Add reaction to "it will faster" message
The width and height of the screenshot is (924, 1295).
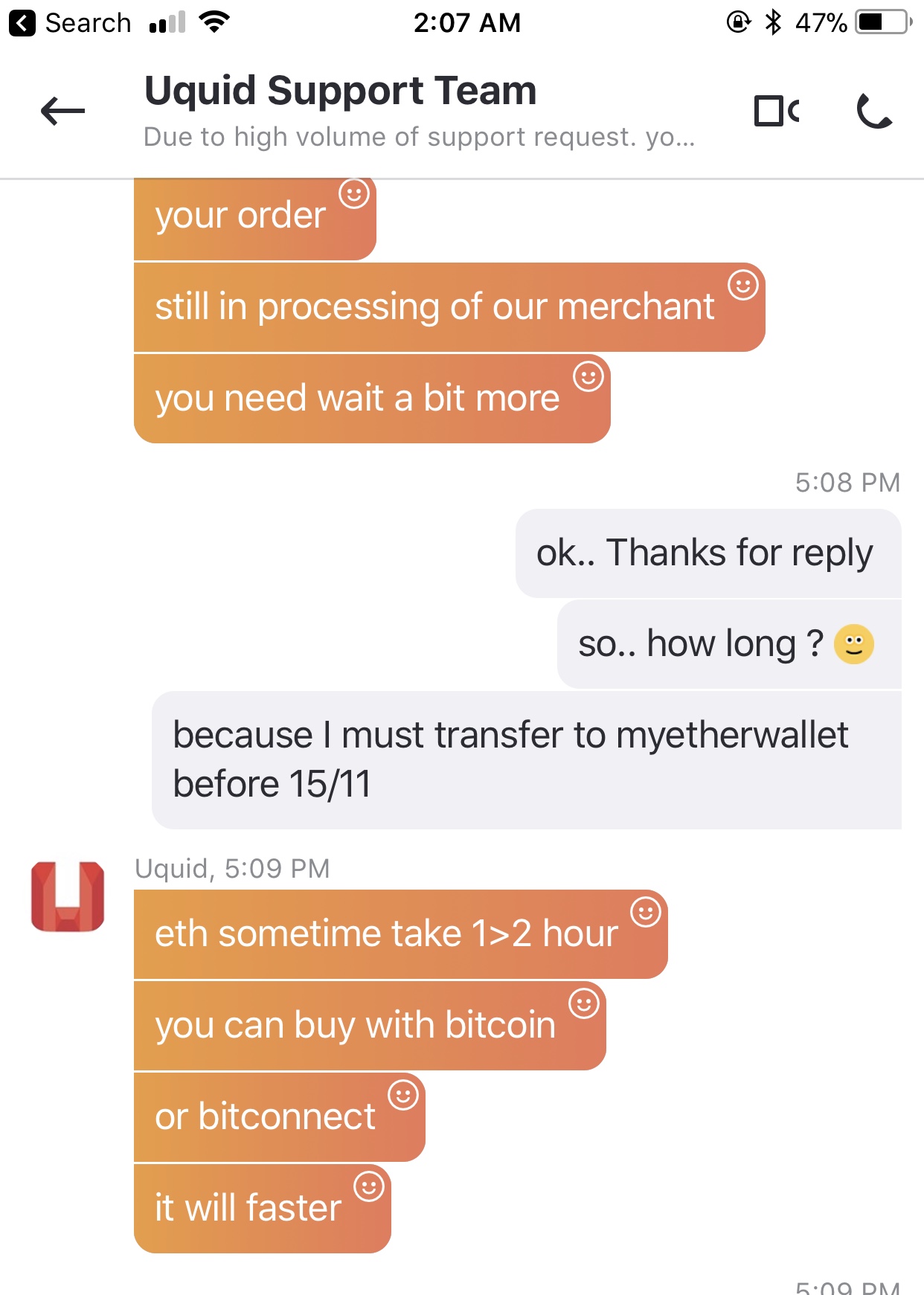[369, 1186]
